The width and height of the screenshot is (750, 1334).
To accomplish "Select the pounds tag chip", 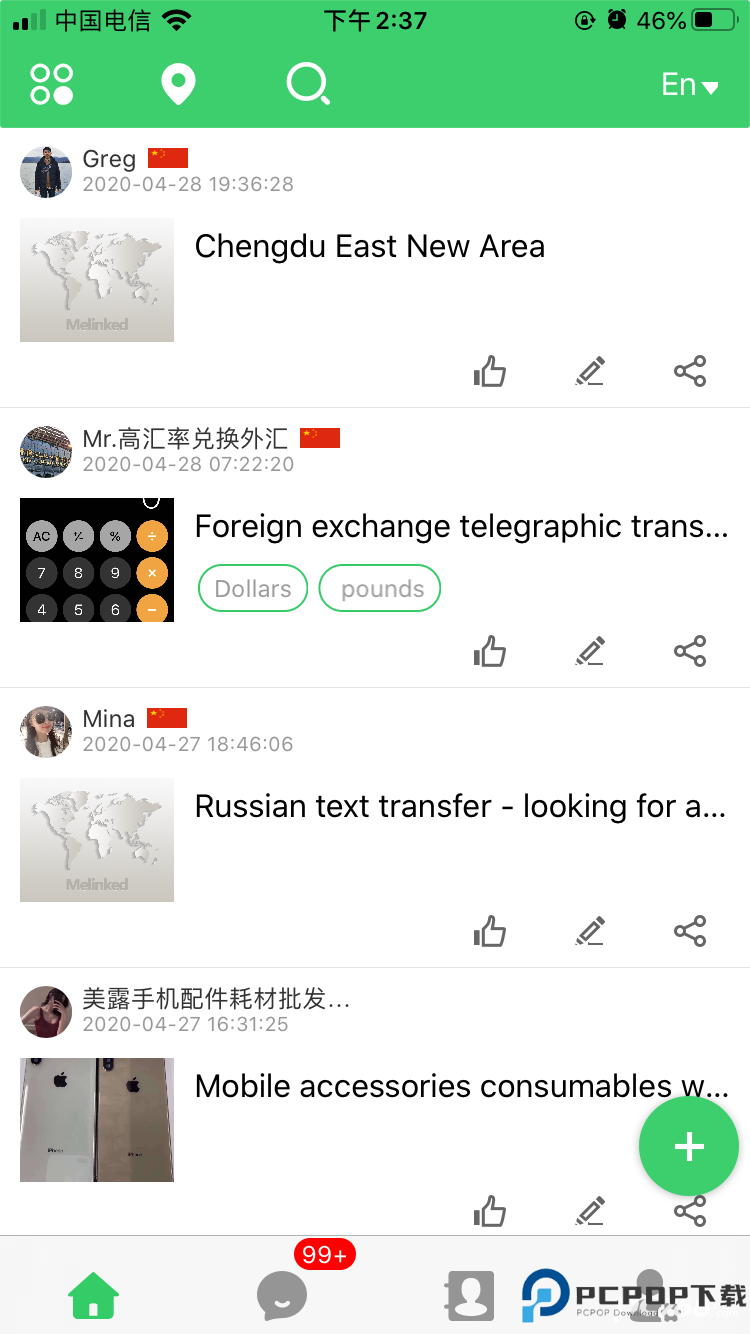I will [380, 589].
